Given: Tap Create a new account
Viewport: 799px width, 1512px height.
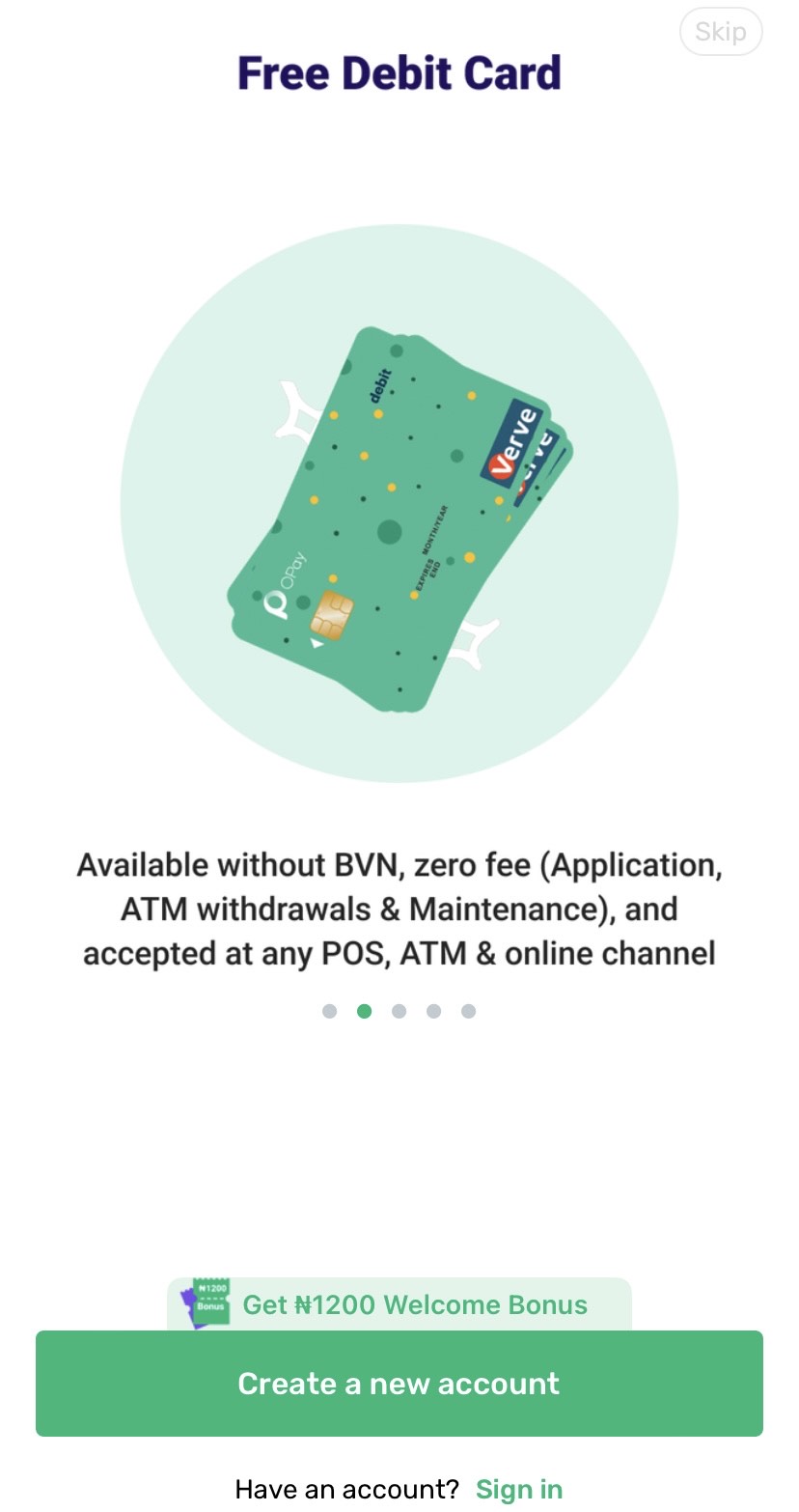Looking at the screenshot, I should (399, 1383).
